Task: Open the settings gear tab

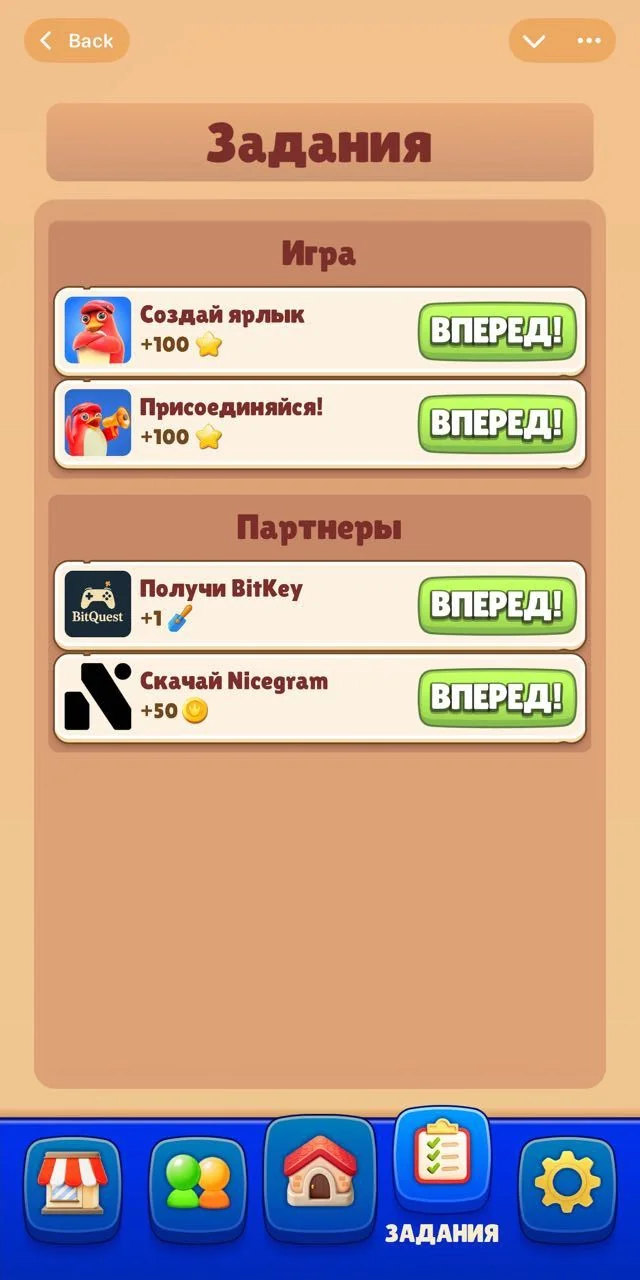Action: point(568,1189)
